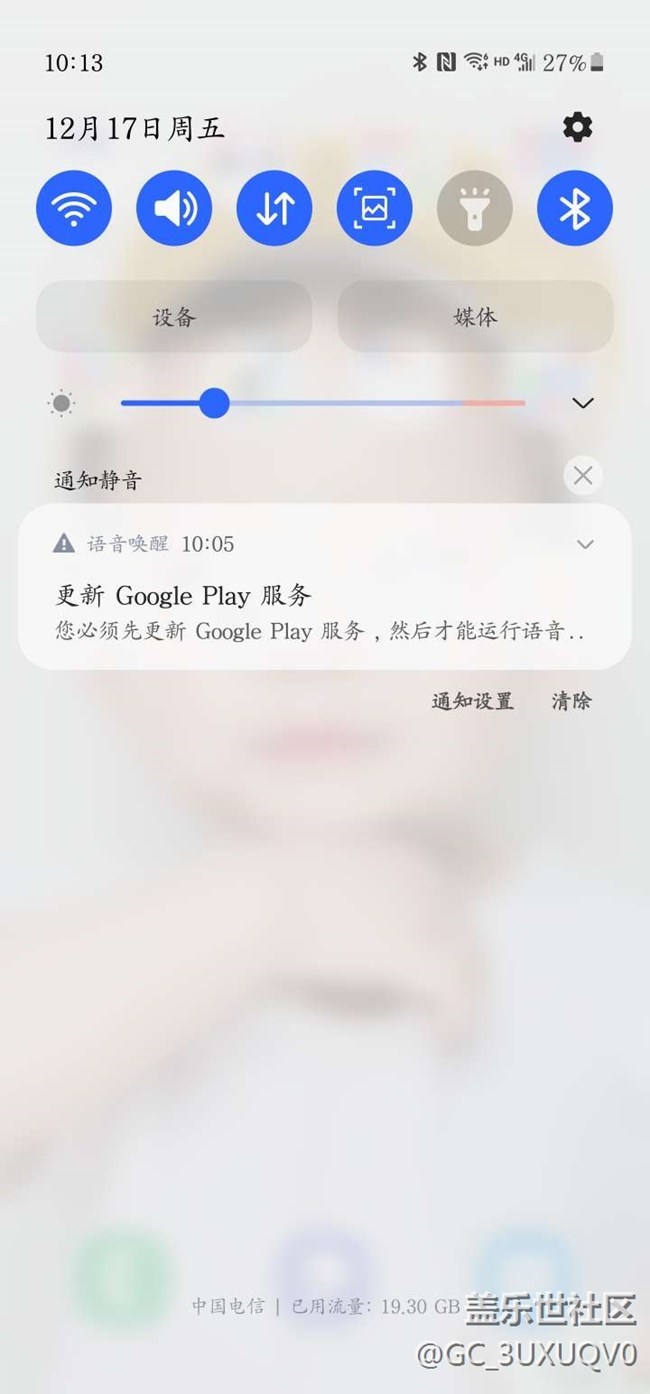This screenshot has width=650, height=1394.
Task: Open settings gear icon
Action: (x=577, y=127)
